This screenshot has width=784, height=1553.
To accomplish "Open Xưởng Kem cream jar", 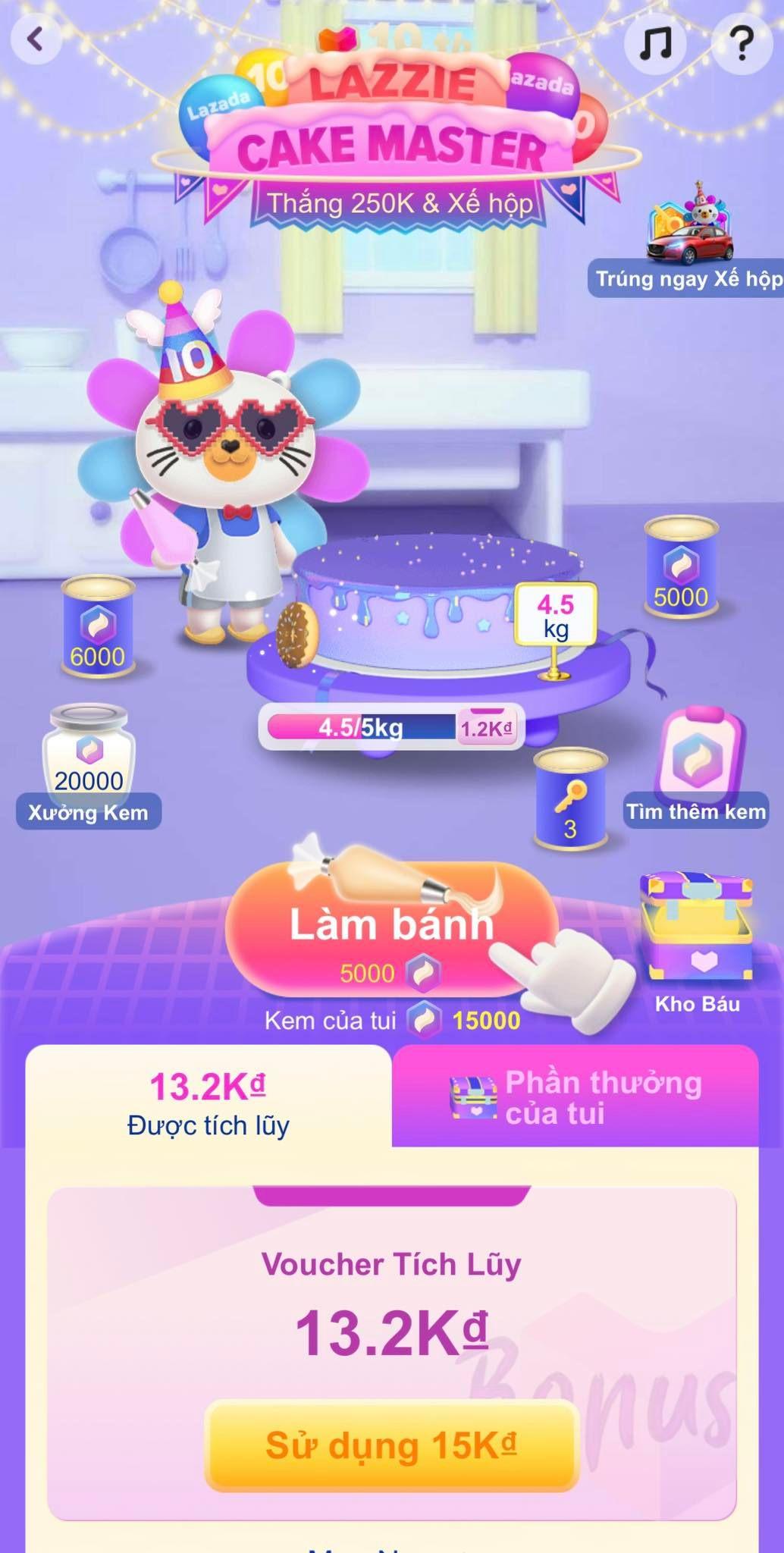I will click(x=89, y=766).
